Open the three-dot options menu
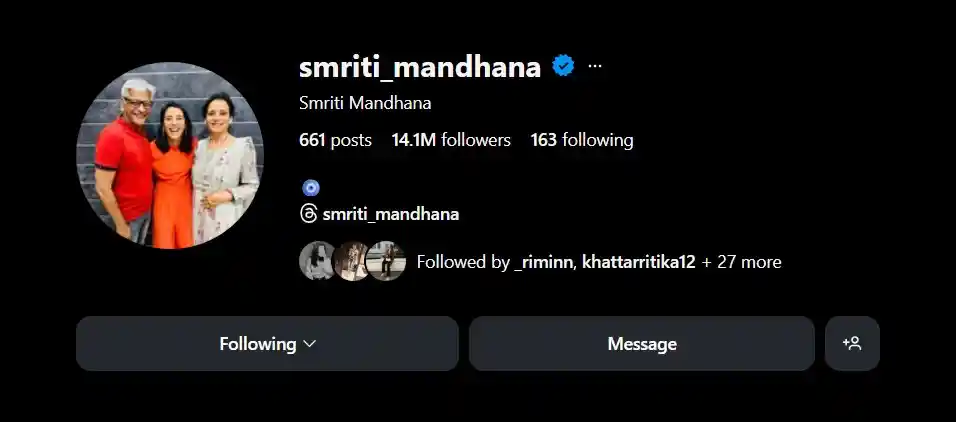Image resolution: width=956 pixels, height=422 pixels. point(595,66)
